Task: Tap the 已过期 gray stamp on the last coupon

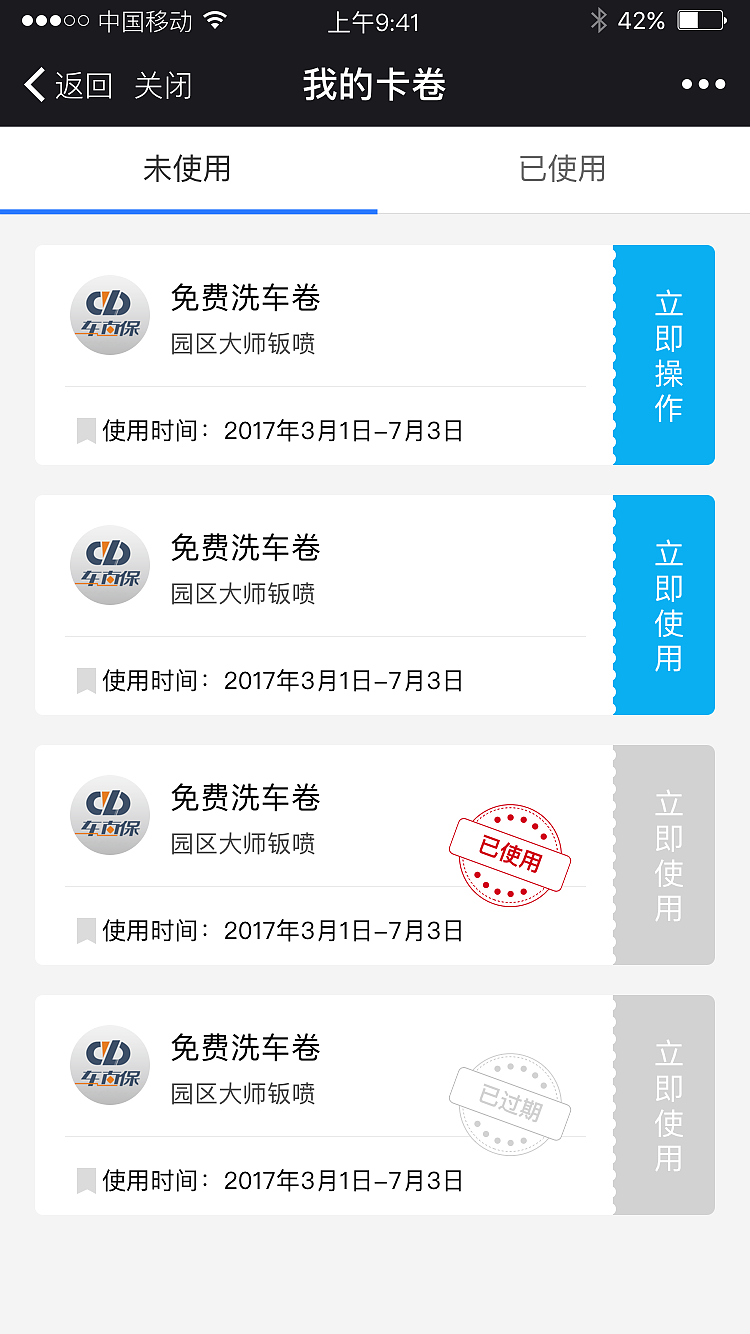Action: click(510, 1105)
